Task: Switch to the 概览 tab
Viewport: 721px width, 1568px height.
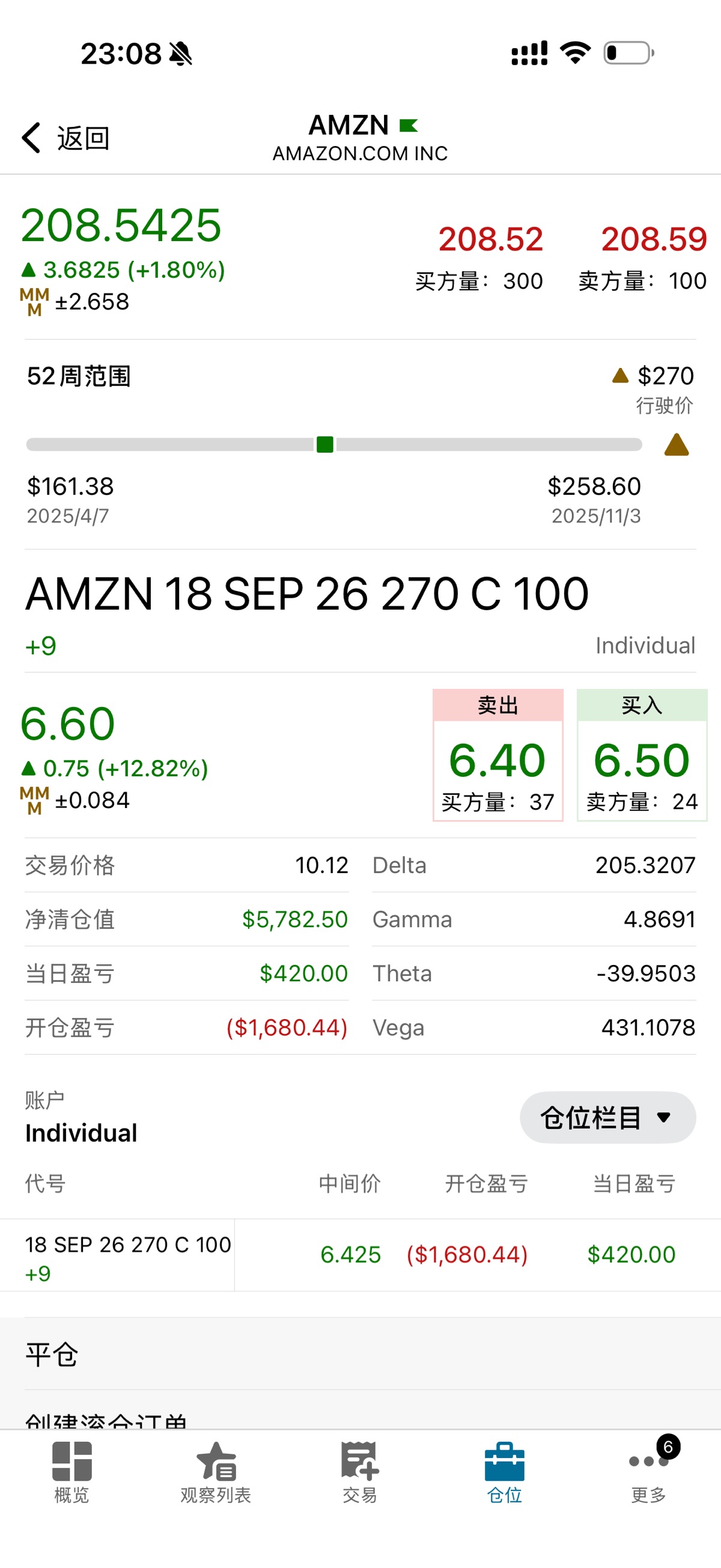Action: point(71,1472)
